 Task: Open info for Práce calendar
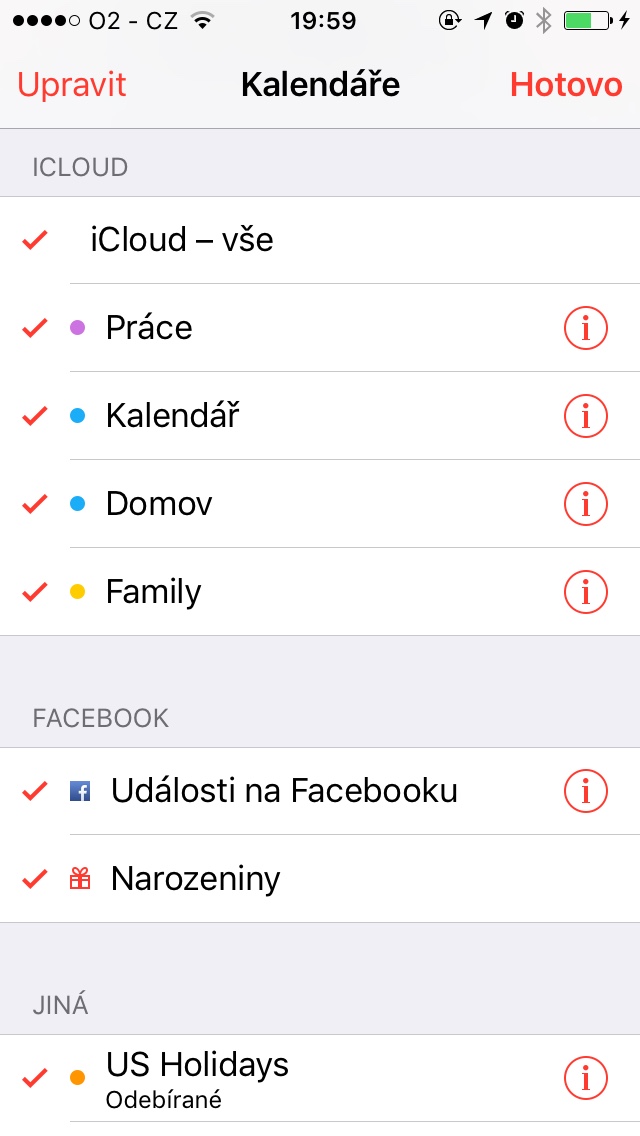click(585, 328)
